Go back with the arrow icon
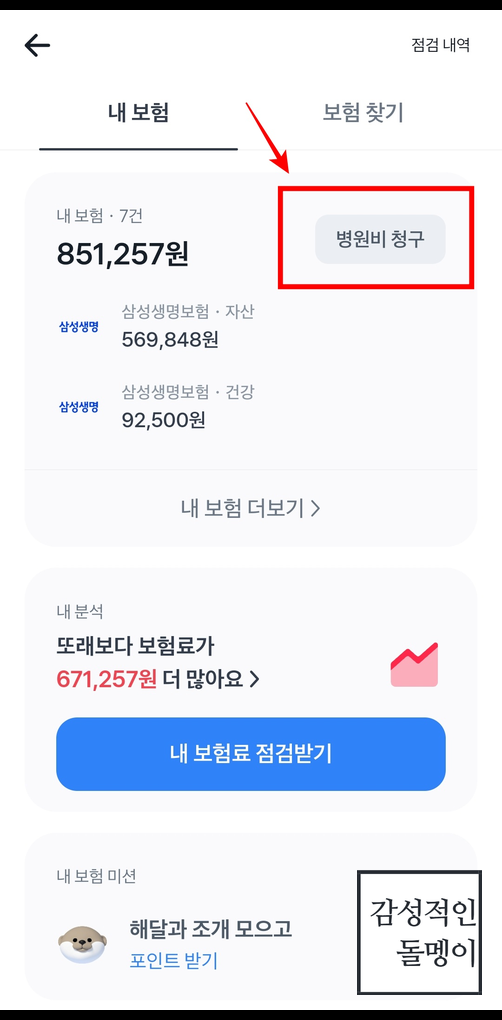The image size is (502, 1020). tap(37, 46)
